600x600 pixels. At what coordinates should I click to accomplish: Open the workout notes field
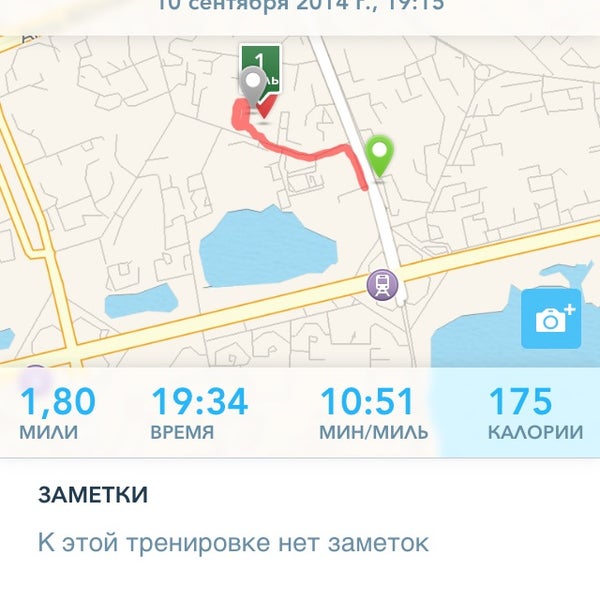233,543
